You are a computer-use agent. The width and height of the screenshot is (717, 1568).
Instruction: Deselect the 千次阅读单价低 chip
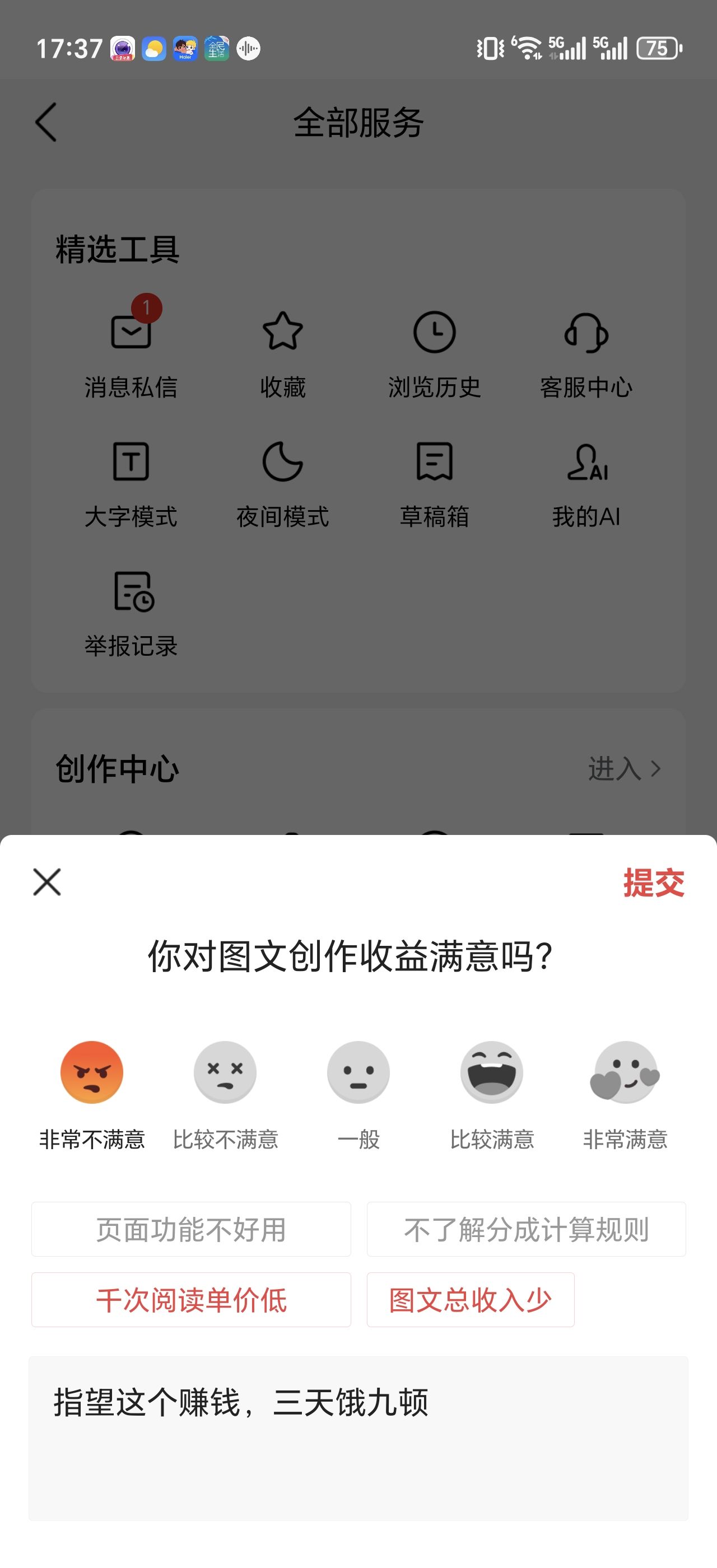(x=191, y=1300)
